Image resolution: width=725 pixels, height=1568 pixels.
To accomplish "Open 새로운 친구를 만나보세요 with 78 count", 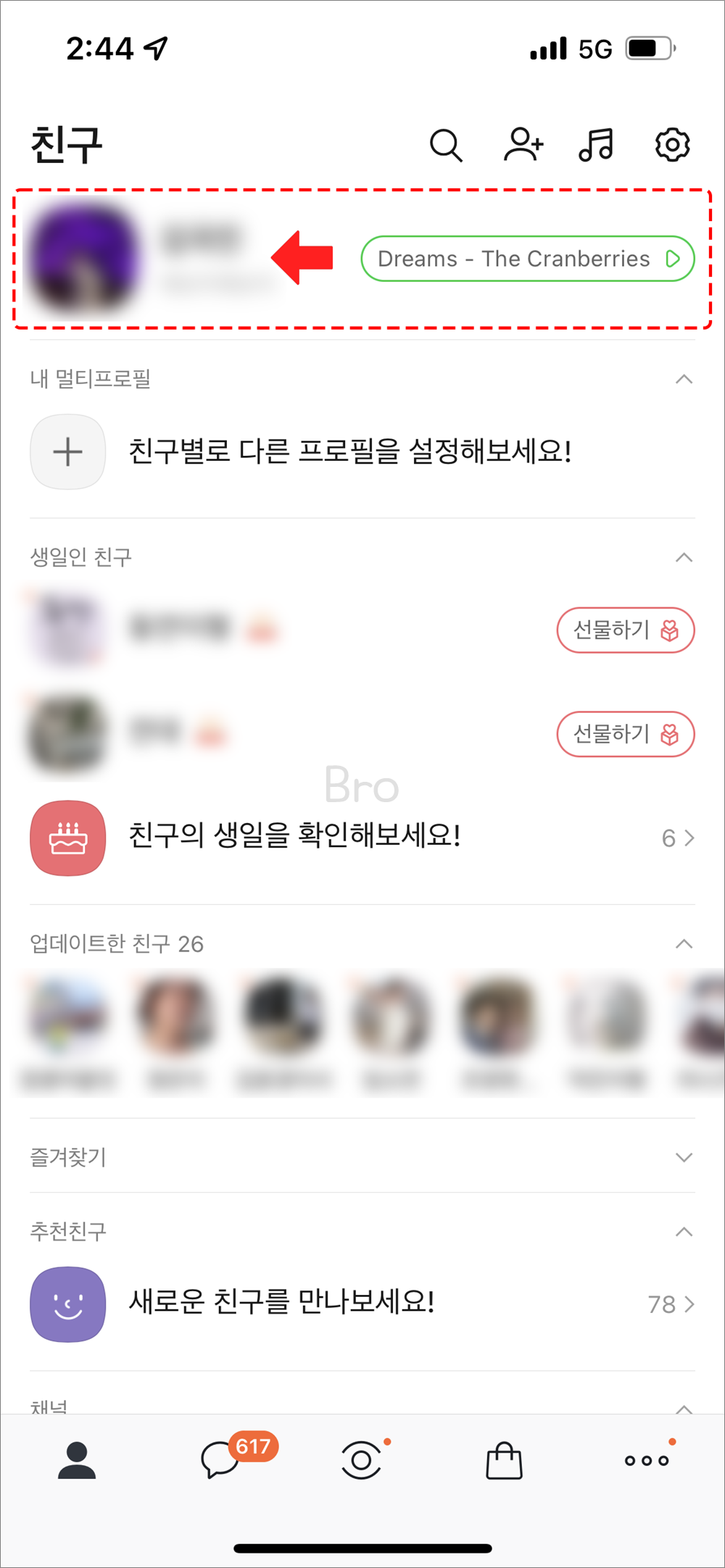I will pyautogui.click(x=362, y=1303).
